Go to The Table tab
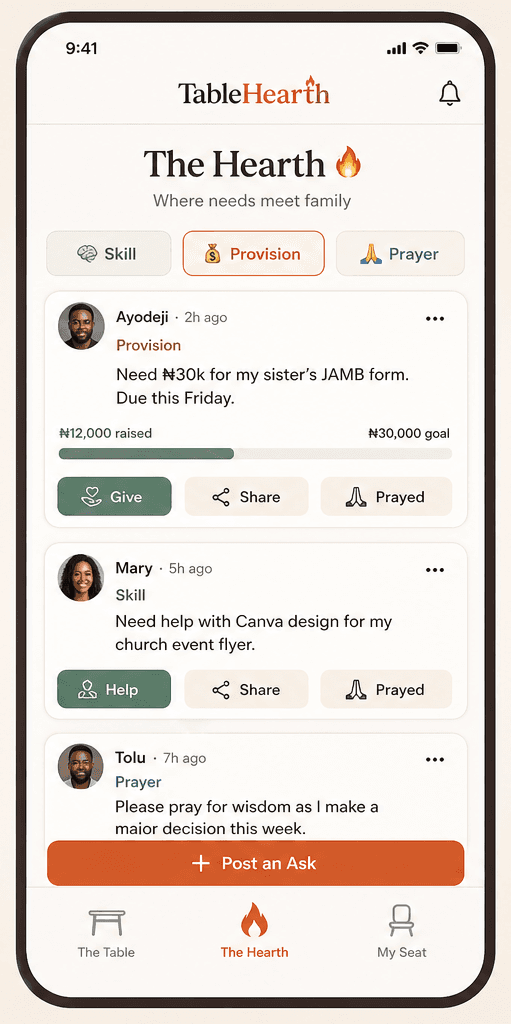This screenshot has width=511, height=1024. pos(107,931)
